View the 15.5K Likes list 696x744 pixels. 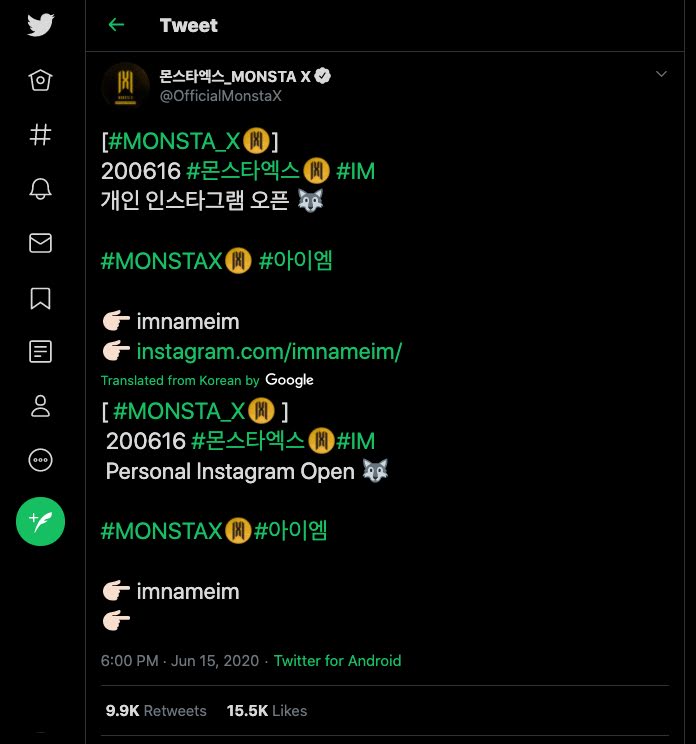tap(267, 711)
